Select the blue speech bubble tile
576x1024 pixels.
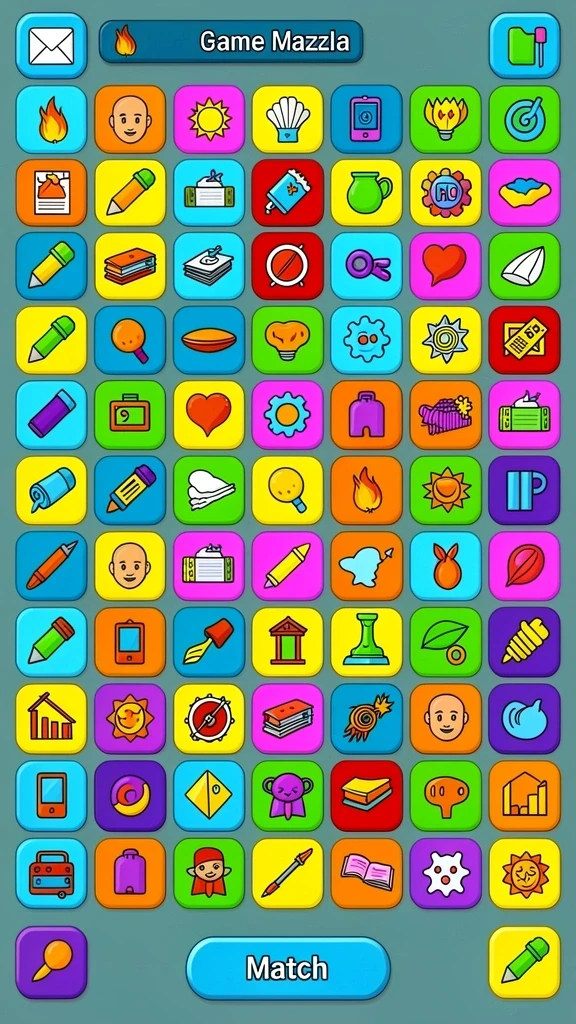[524, 718]
